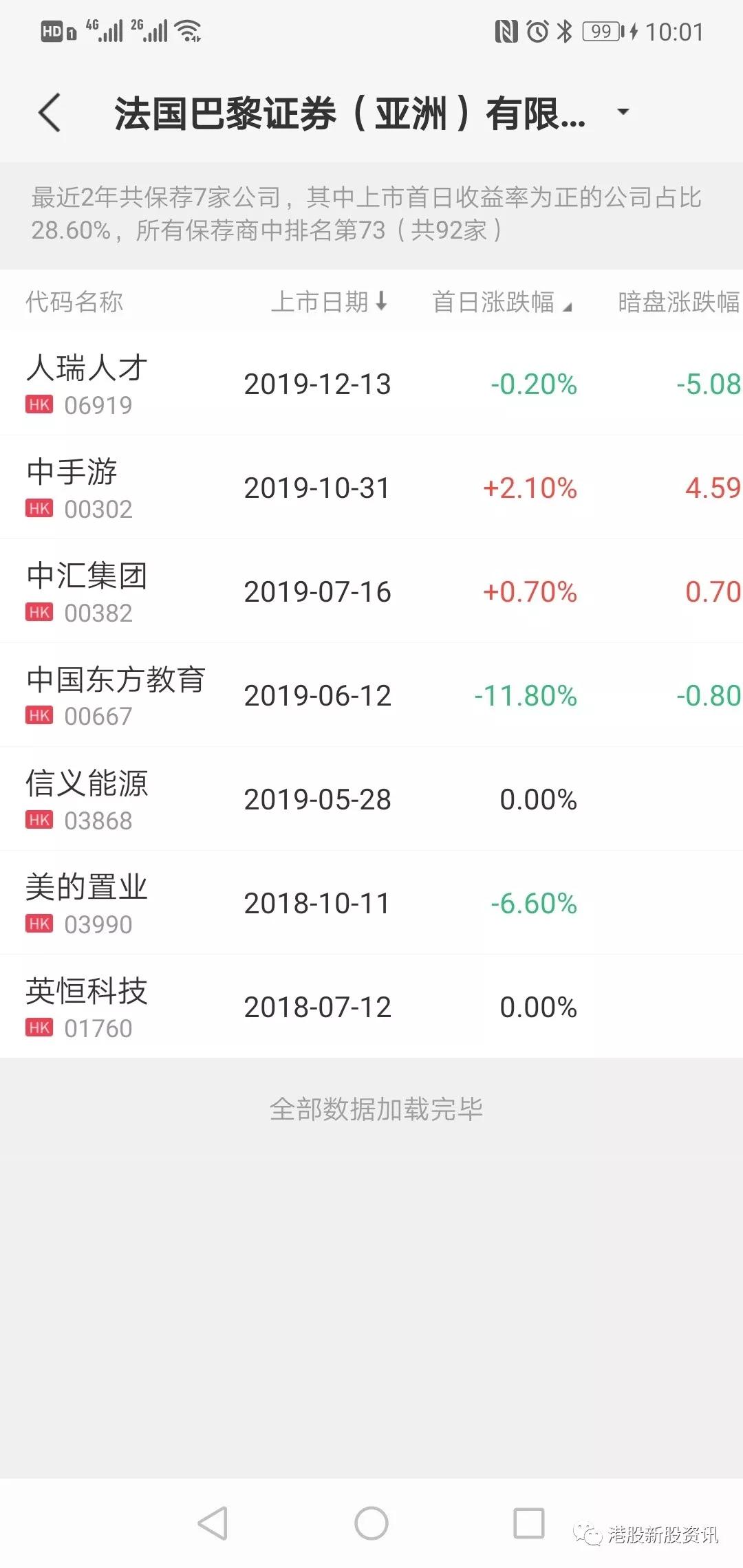Open the 中手游 00302 stock row
This screenshot has width=743, height=1568.
(371, 488)
